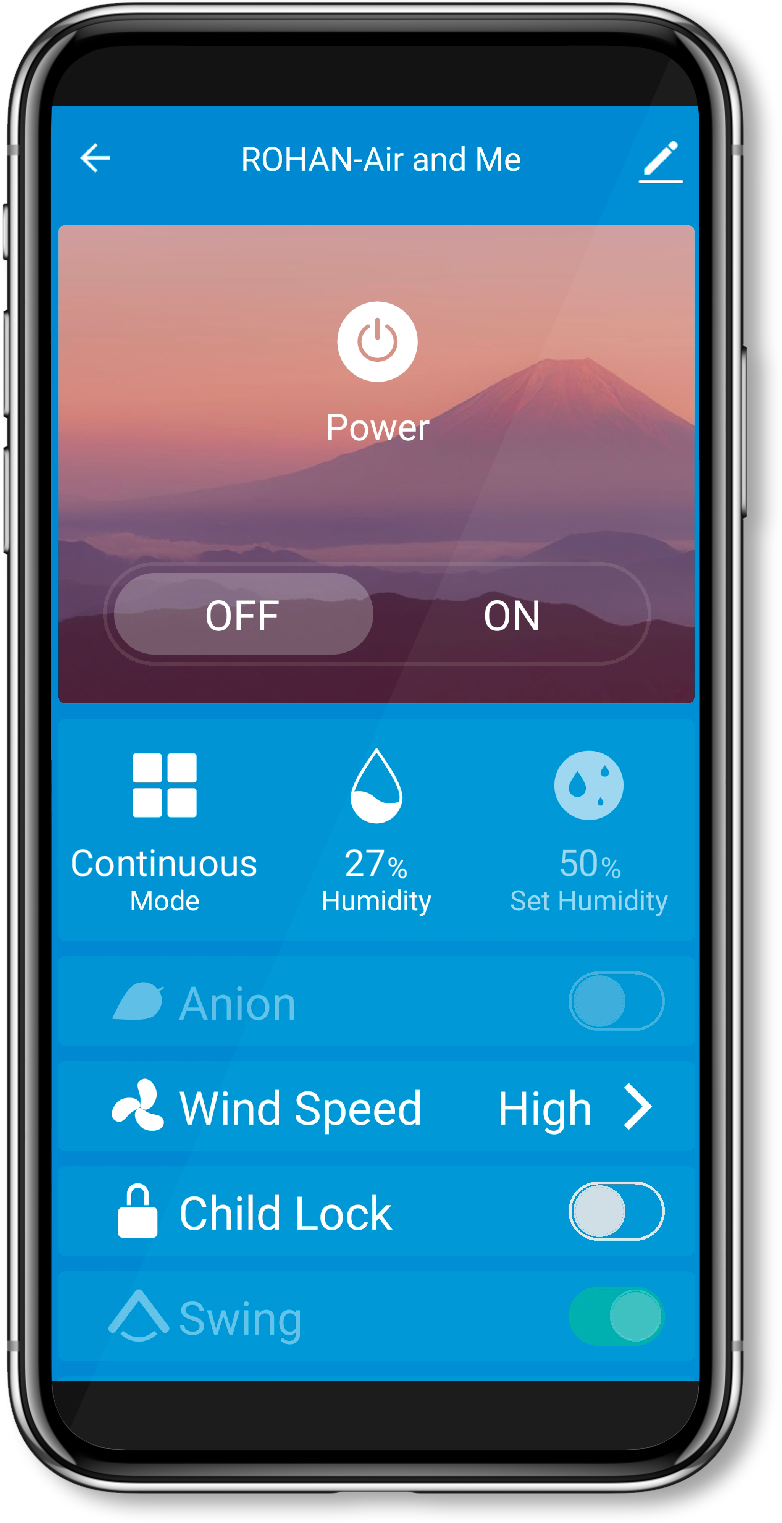Select ON in the power switch
782x1523 pixels.
511,616
